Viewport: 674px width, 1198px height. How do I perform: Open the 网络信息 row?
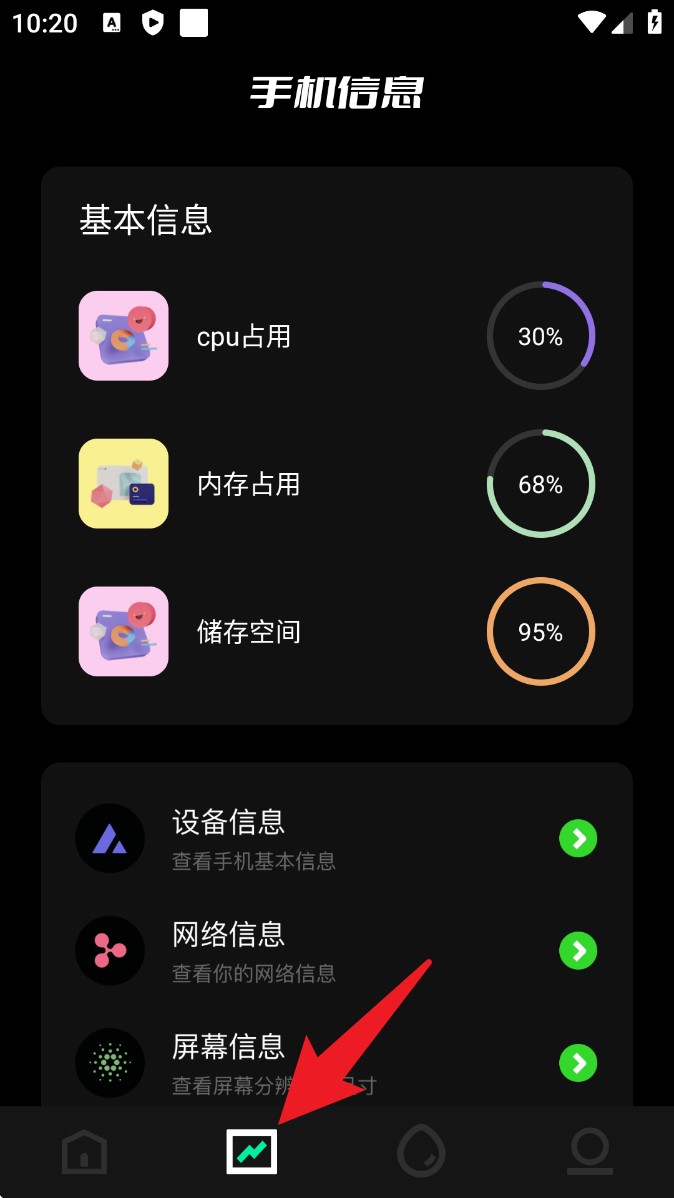tap(336, 950)
